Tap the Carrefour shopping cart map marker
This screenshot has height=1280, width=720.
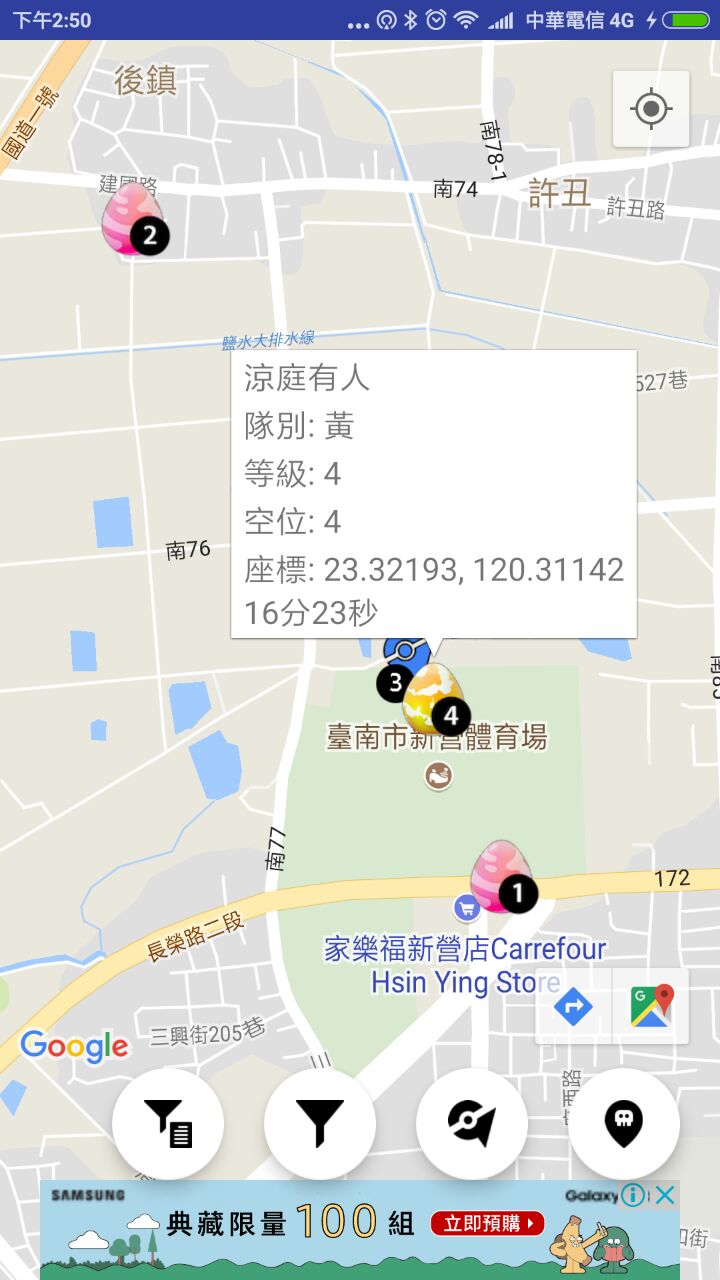466,908
